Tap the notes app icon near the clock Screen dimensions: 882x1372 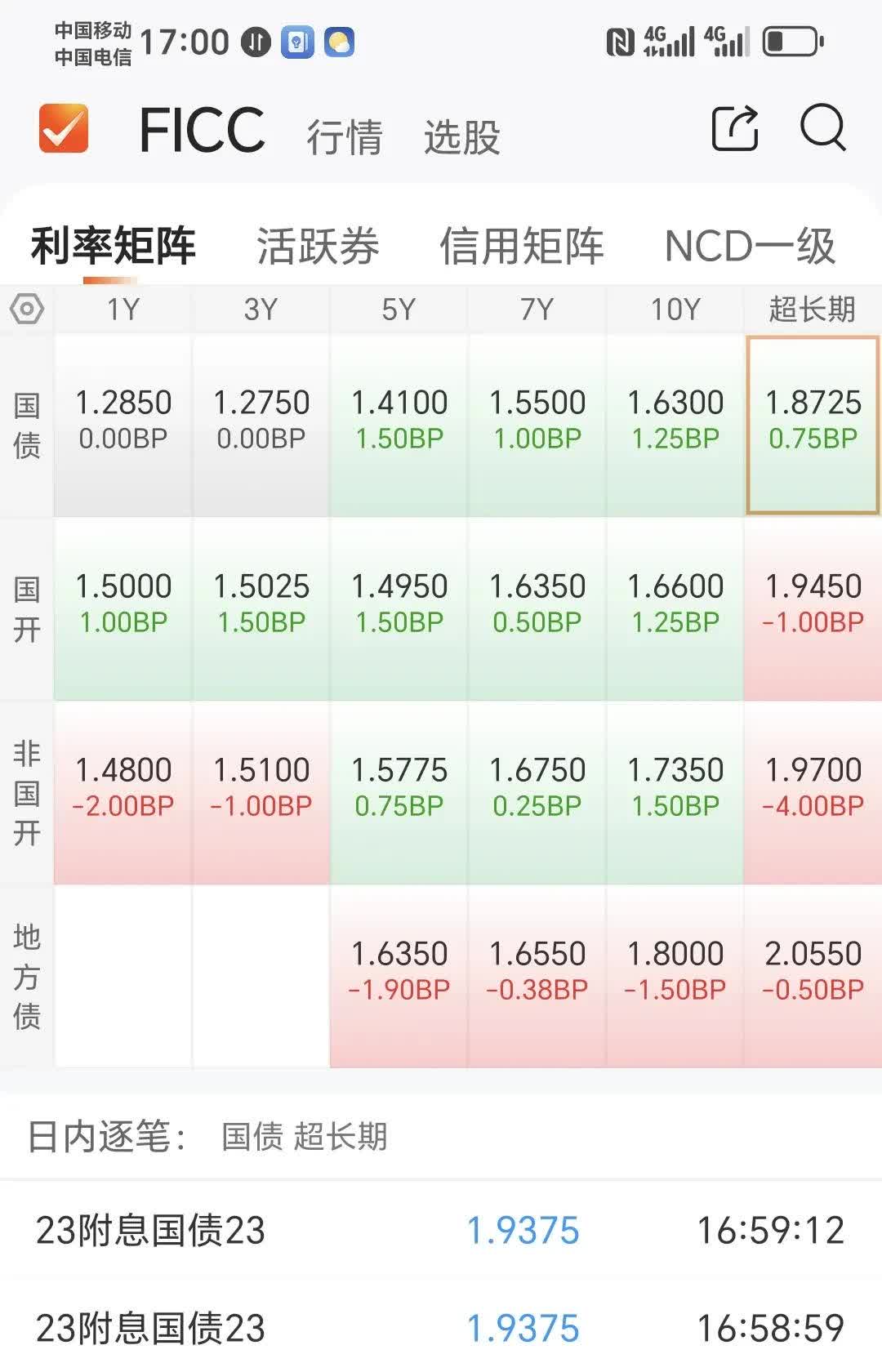(297, 42)
